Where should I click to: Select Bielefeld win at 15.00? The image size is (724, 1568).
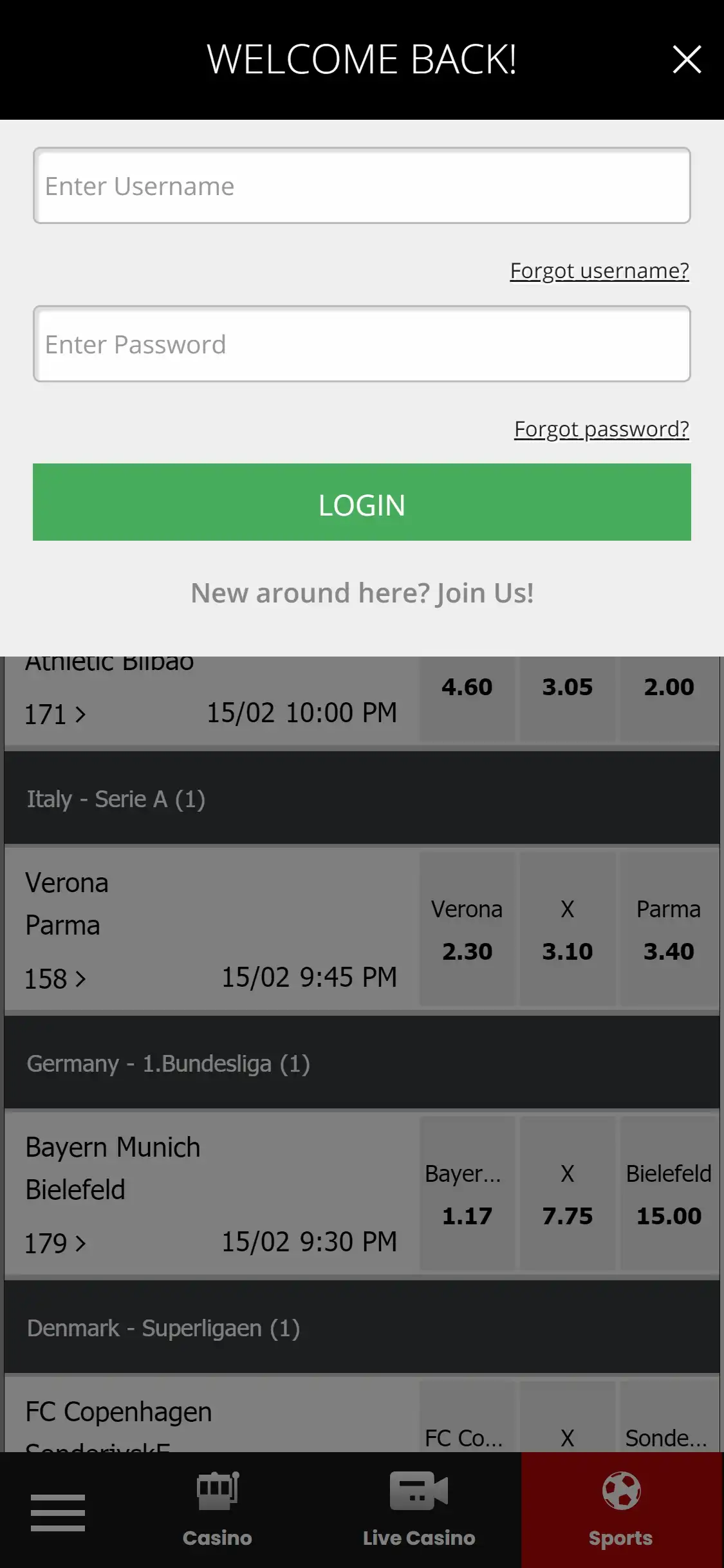669,1195
